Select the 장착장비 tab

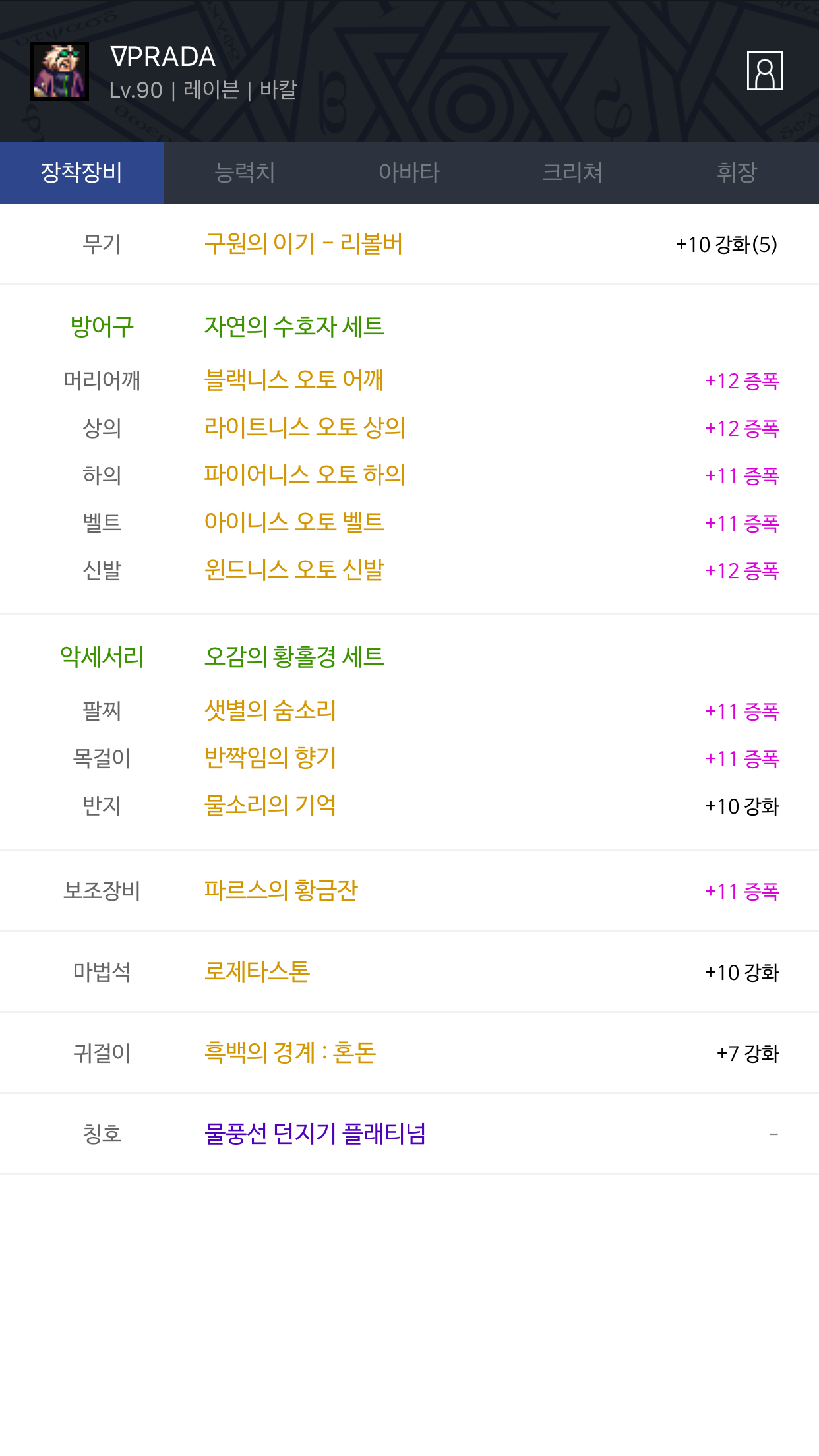pyautogui.click(x=82, y=173)
